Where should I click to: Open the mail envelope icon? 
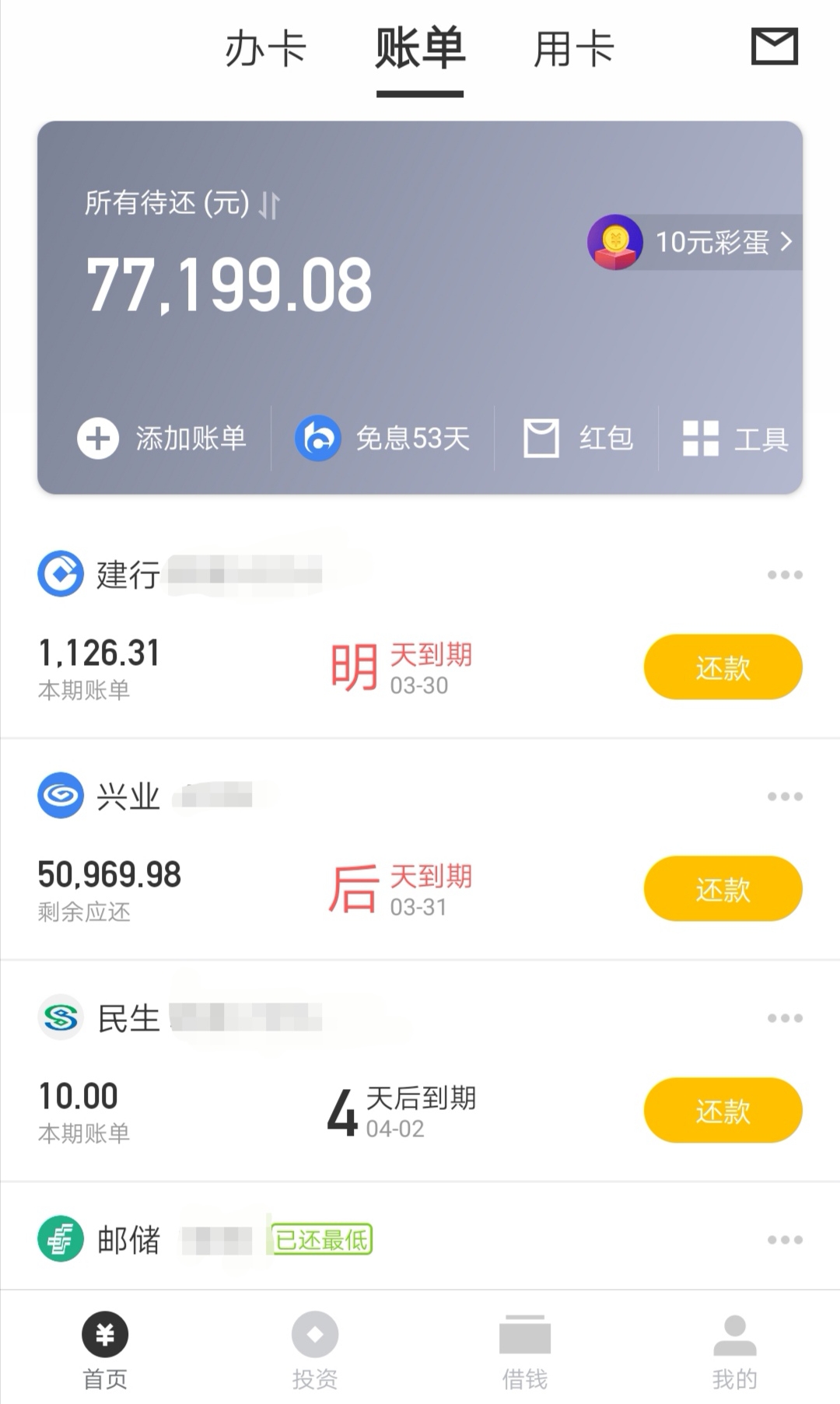point(775,46)
